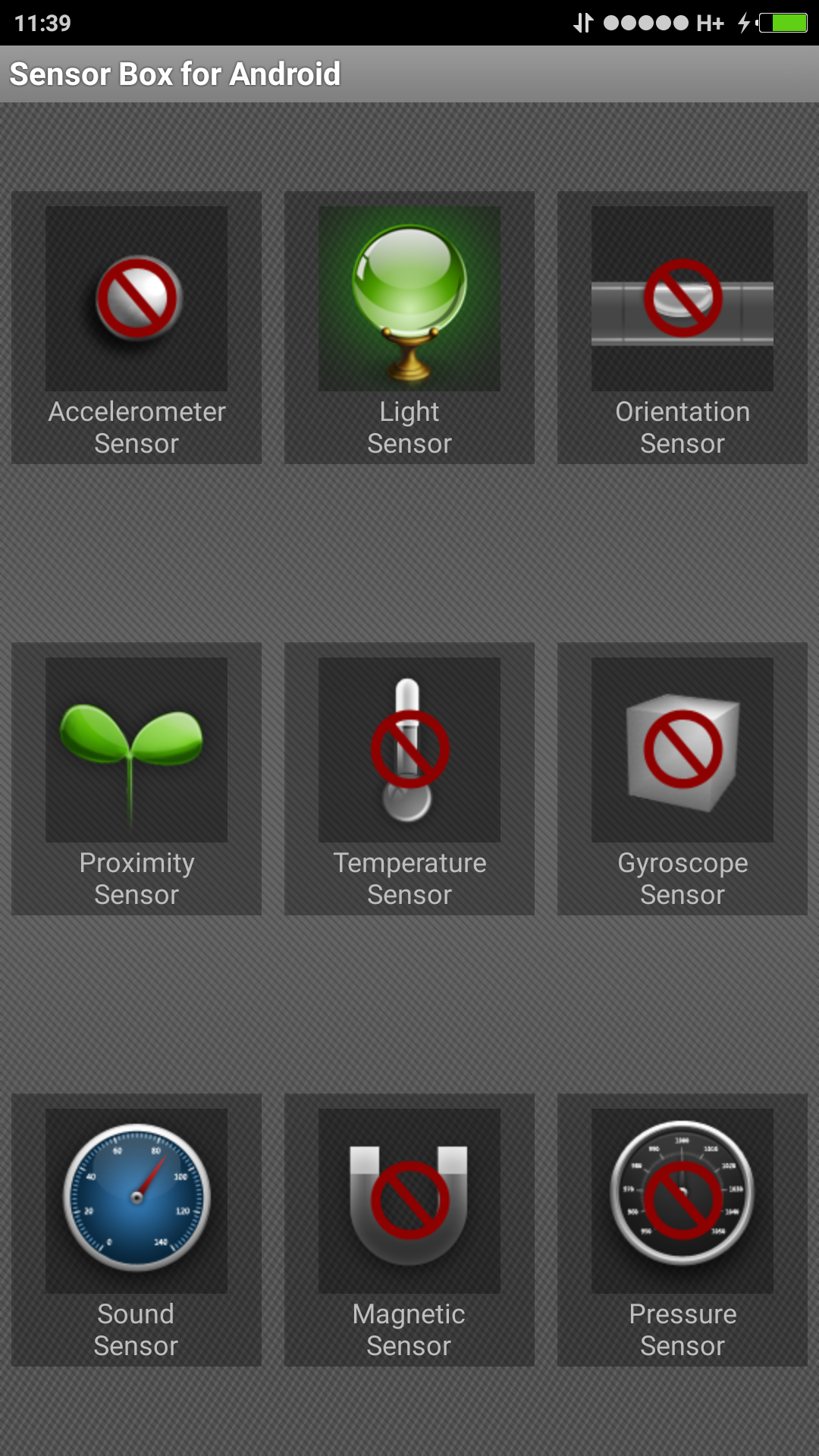Open the Sound Sensor gauge
Image resolution: width=819 pixels, height=1456 pixels.
[x=136, y=1230]
